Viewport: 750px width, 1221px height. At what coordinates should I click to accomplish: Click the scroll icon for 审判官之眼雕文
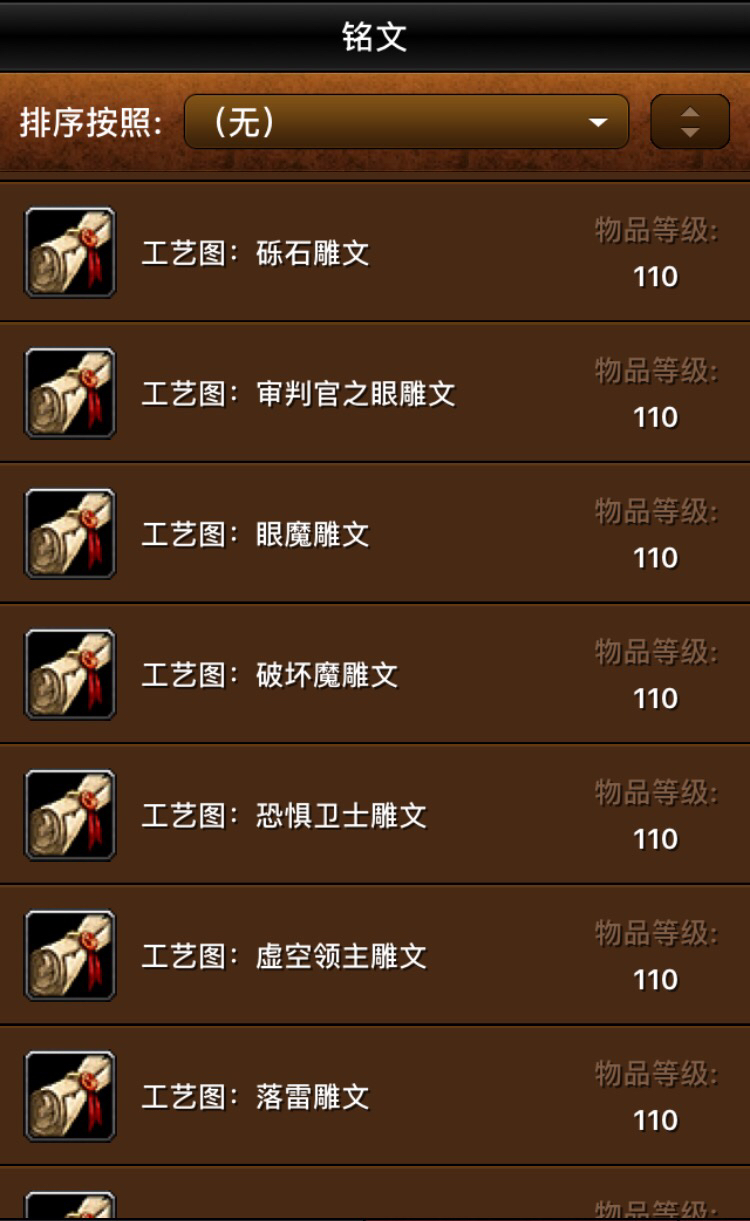click(70, 392)
